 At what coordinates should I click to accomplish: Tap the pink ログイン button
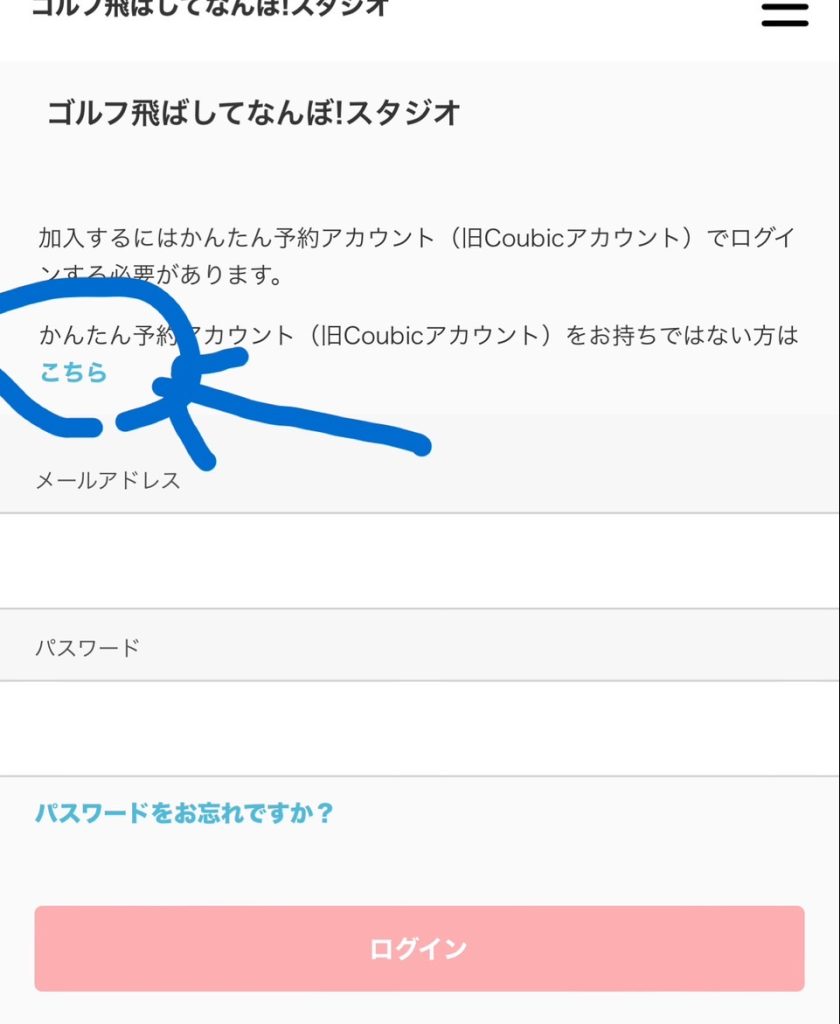pyautogui.click(x=419, y=948)
